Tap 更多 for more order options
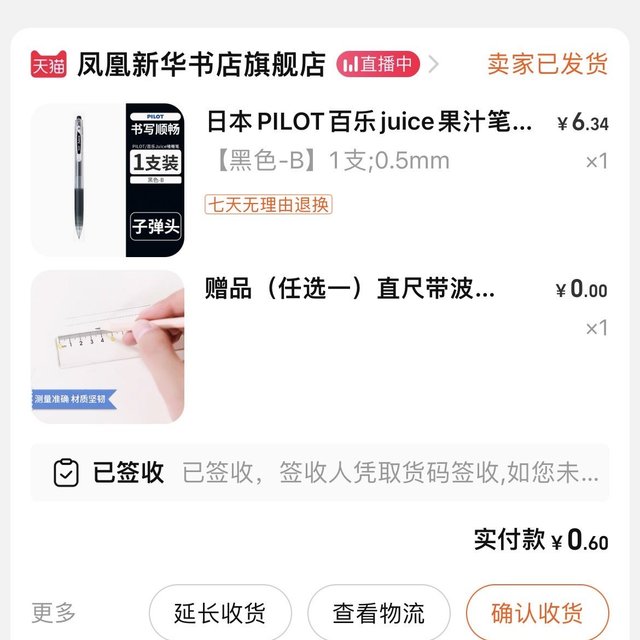The height and width of the screenshot is (640, 640). (54, 612)
